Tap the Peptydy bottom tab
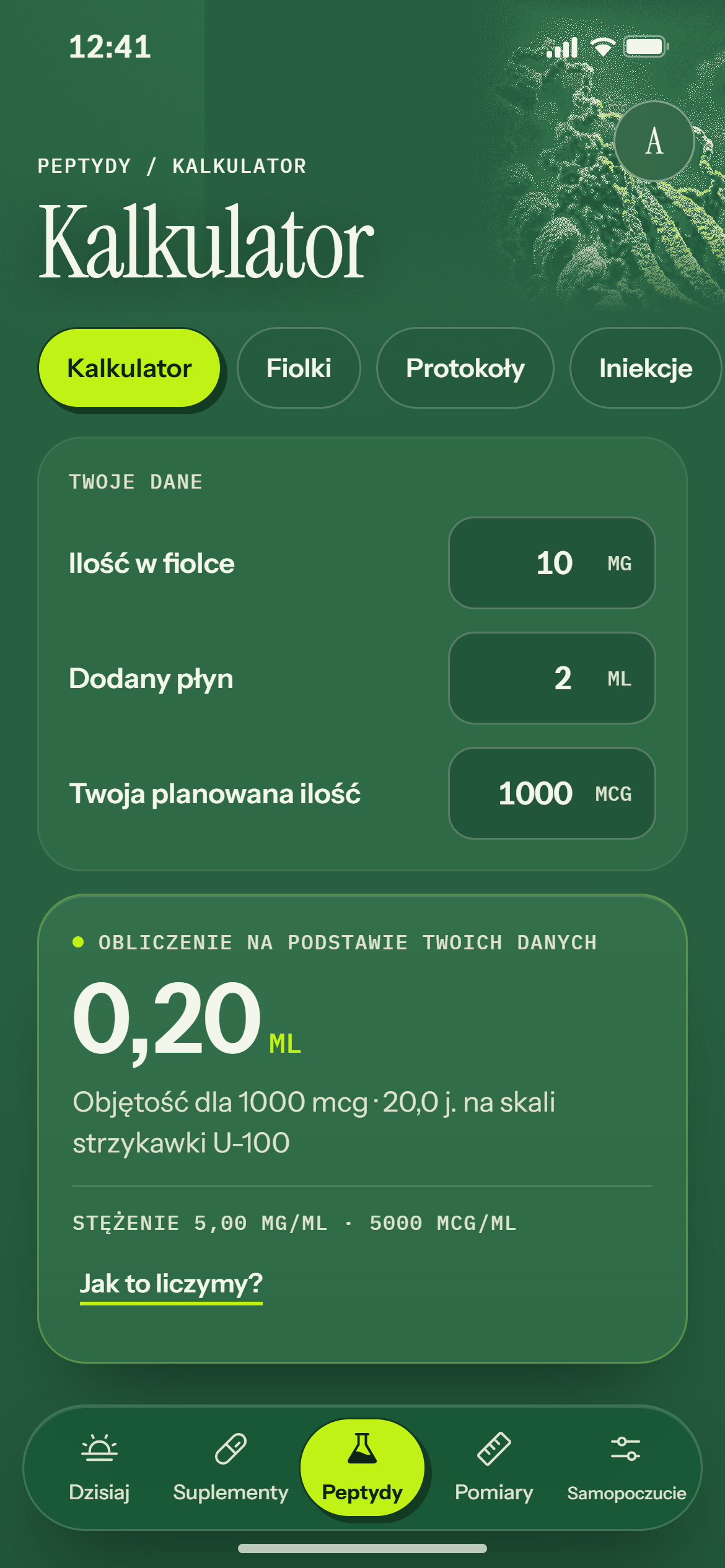The width and height of the screenshot is (725, 1568). pos(362,1468)
